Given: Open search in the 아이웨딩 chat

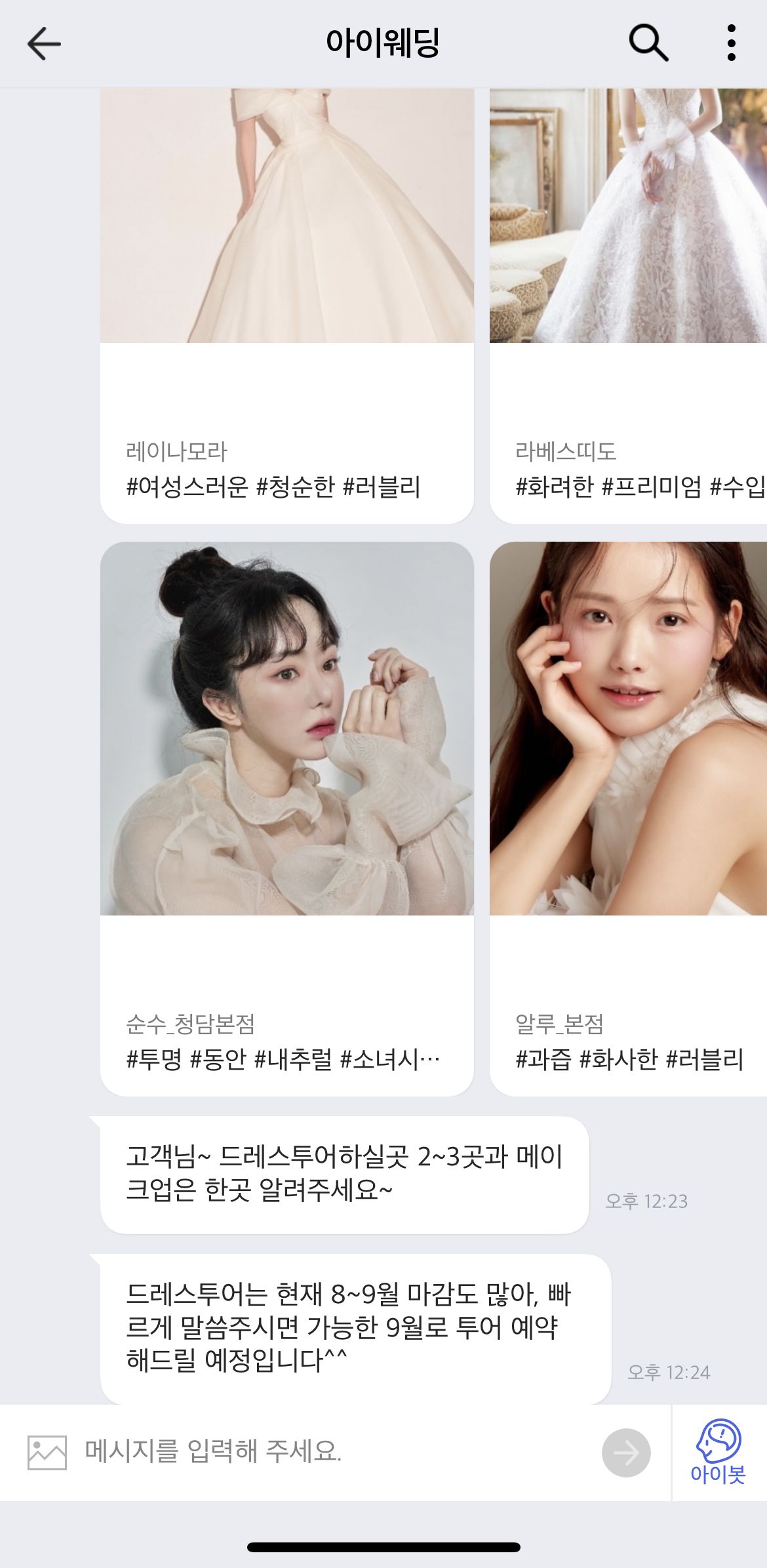Looking at the screenshot, I should click(x=648, y=43).
